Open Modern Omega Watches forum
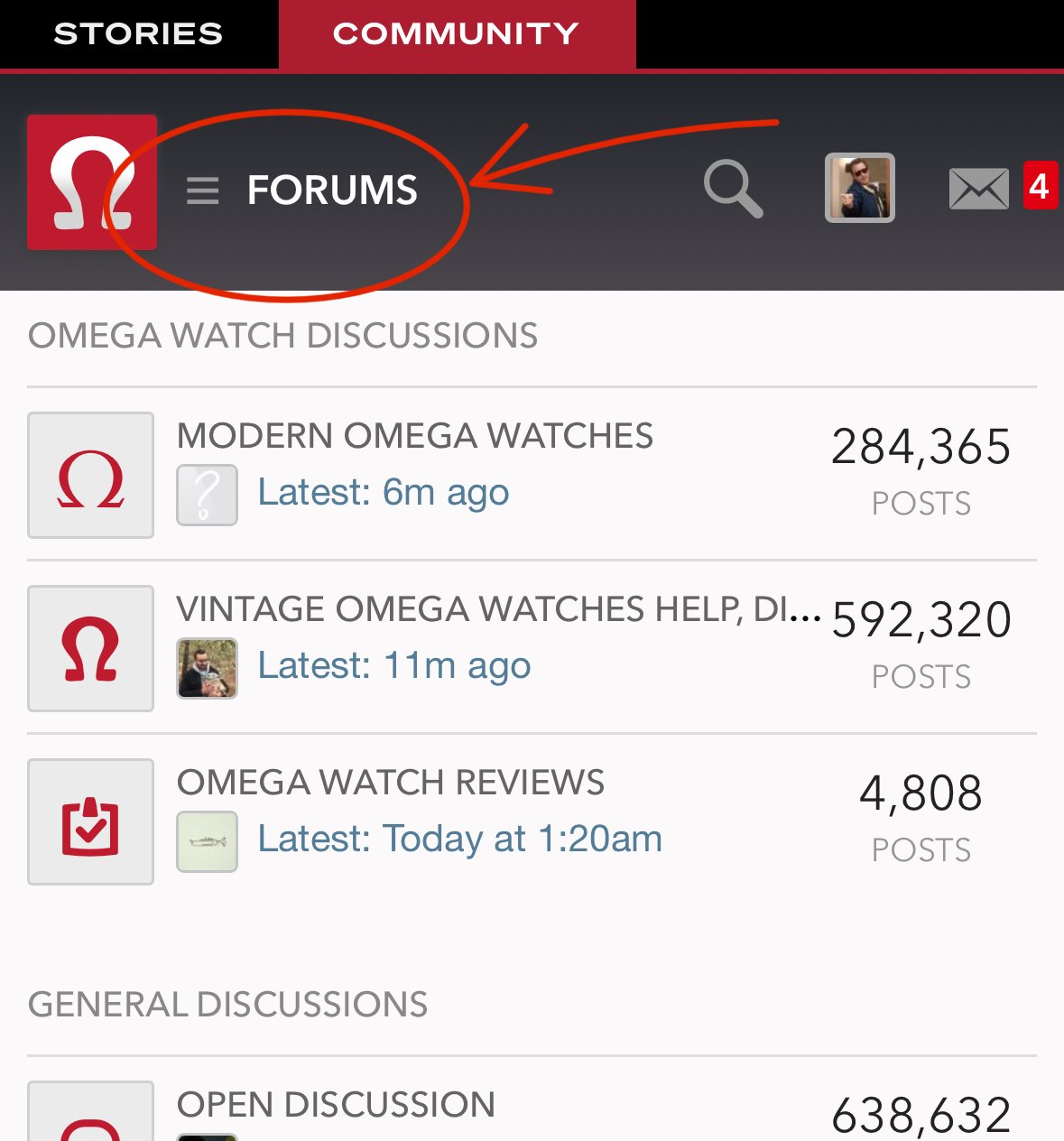This screenshot has height=1141, width=1064. pos(414,436)
